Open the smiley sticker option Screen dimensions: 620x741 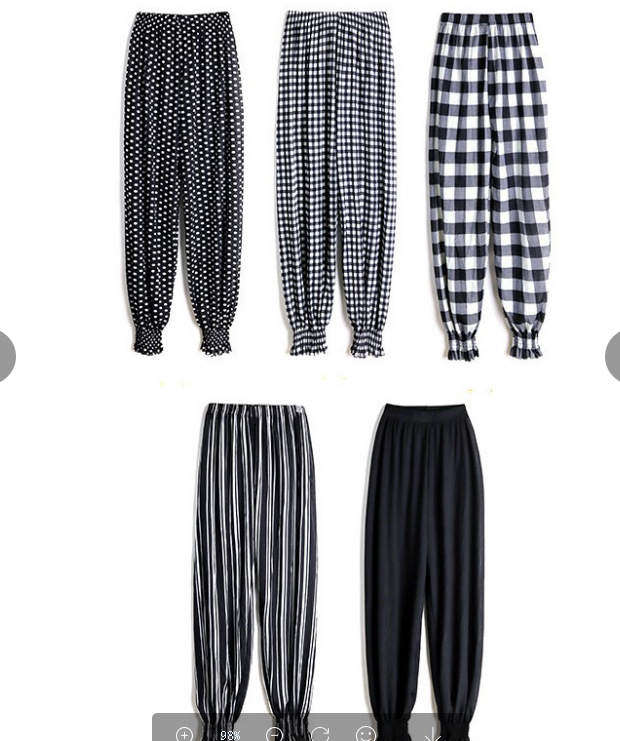(365, 735)
